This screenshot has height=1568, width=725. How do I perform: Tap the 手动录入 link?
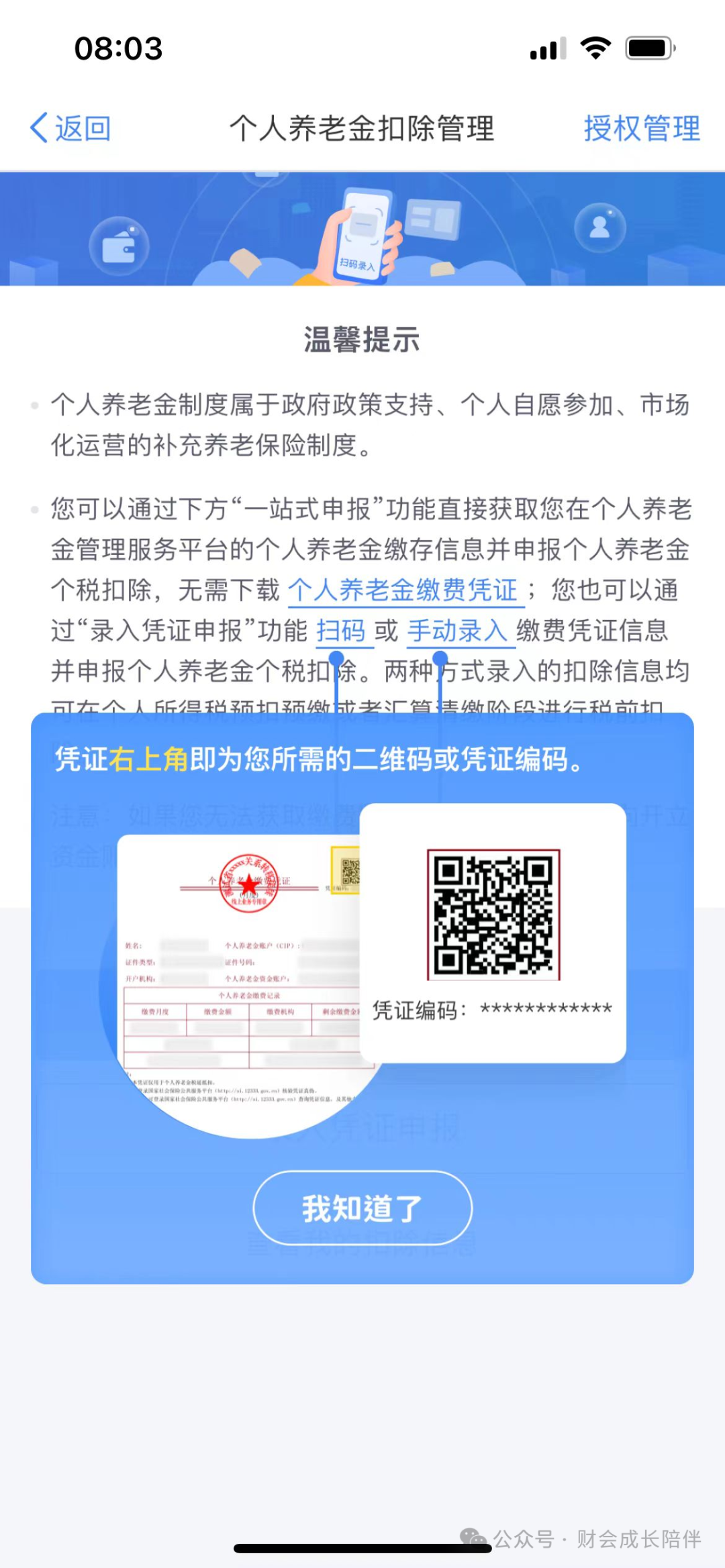click(x=458, y=631)
